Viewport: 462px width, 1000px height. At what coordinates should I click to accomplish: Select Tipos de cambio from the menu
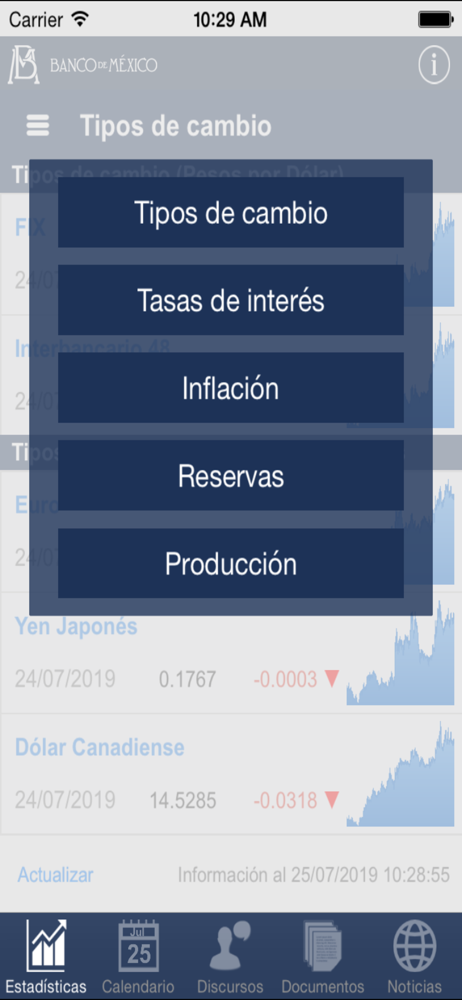pyautogui.click(x=230, y=212)
